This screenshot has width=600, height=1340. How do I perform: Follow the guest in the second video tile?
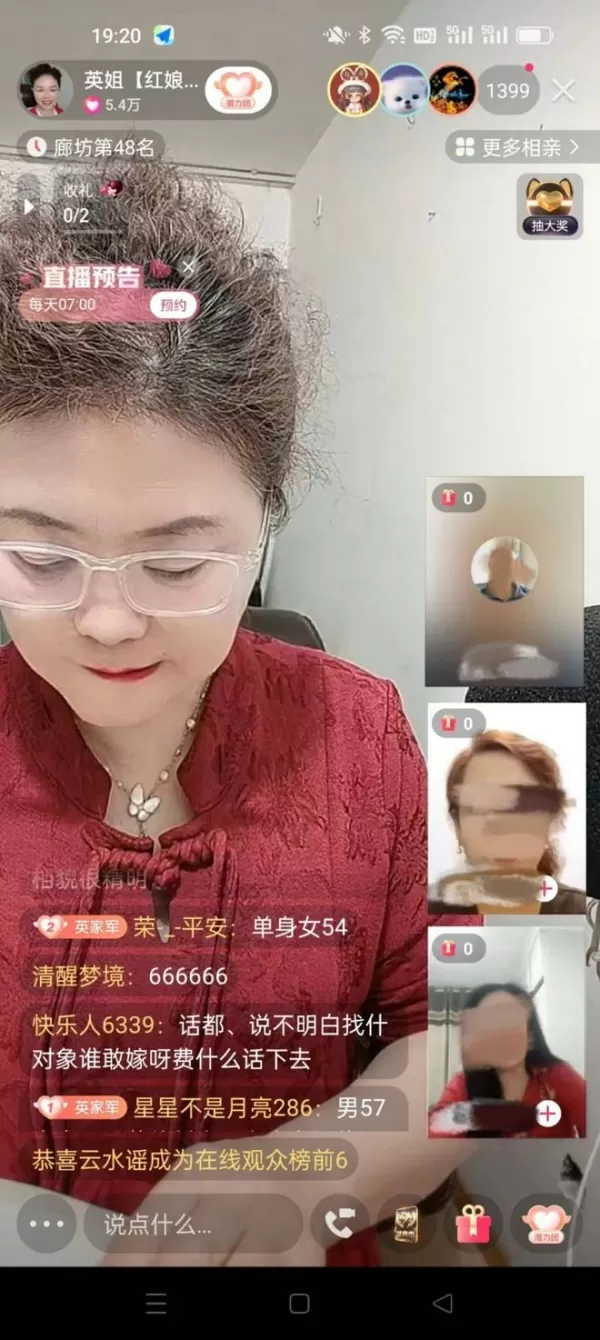click(546, 887)
